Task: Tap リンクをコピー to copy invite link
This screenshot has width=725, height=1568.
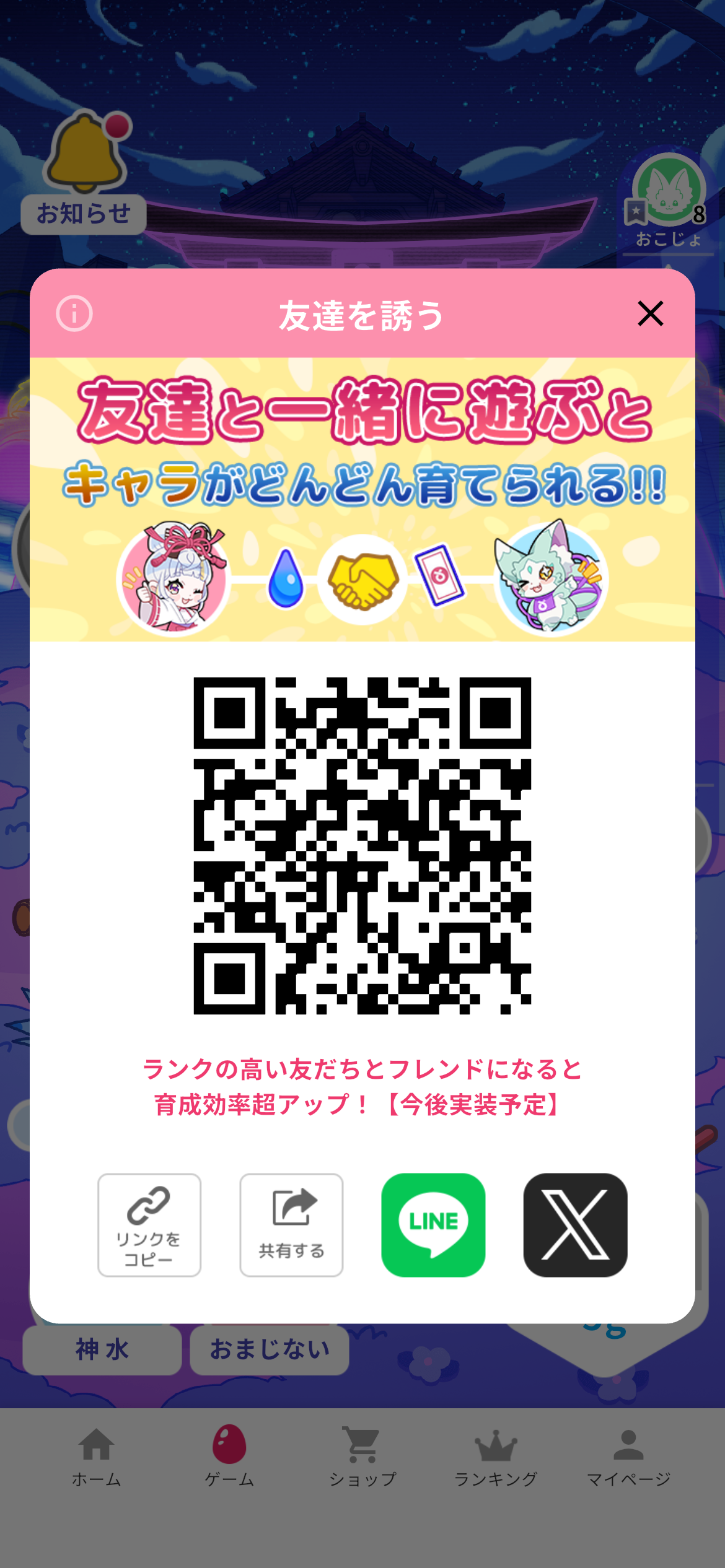Action: (x=149, y=1225)
